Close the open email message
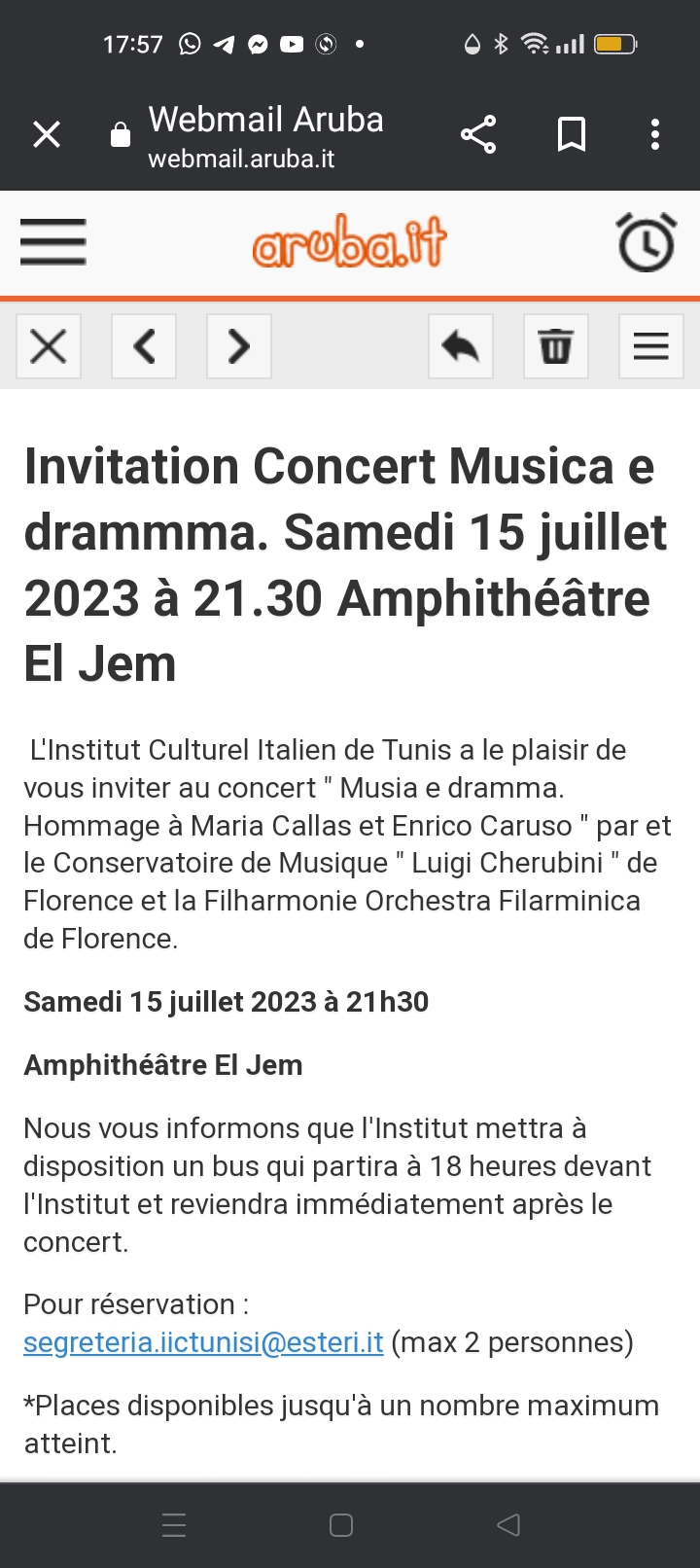Viewport: 700px width, 1568px height. pos(49,346)
